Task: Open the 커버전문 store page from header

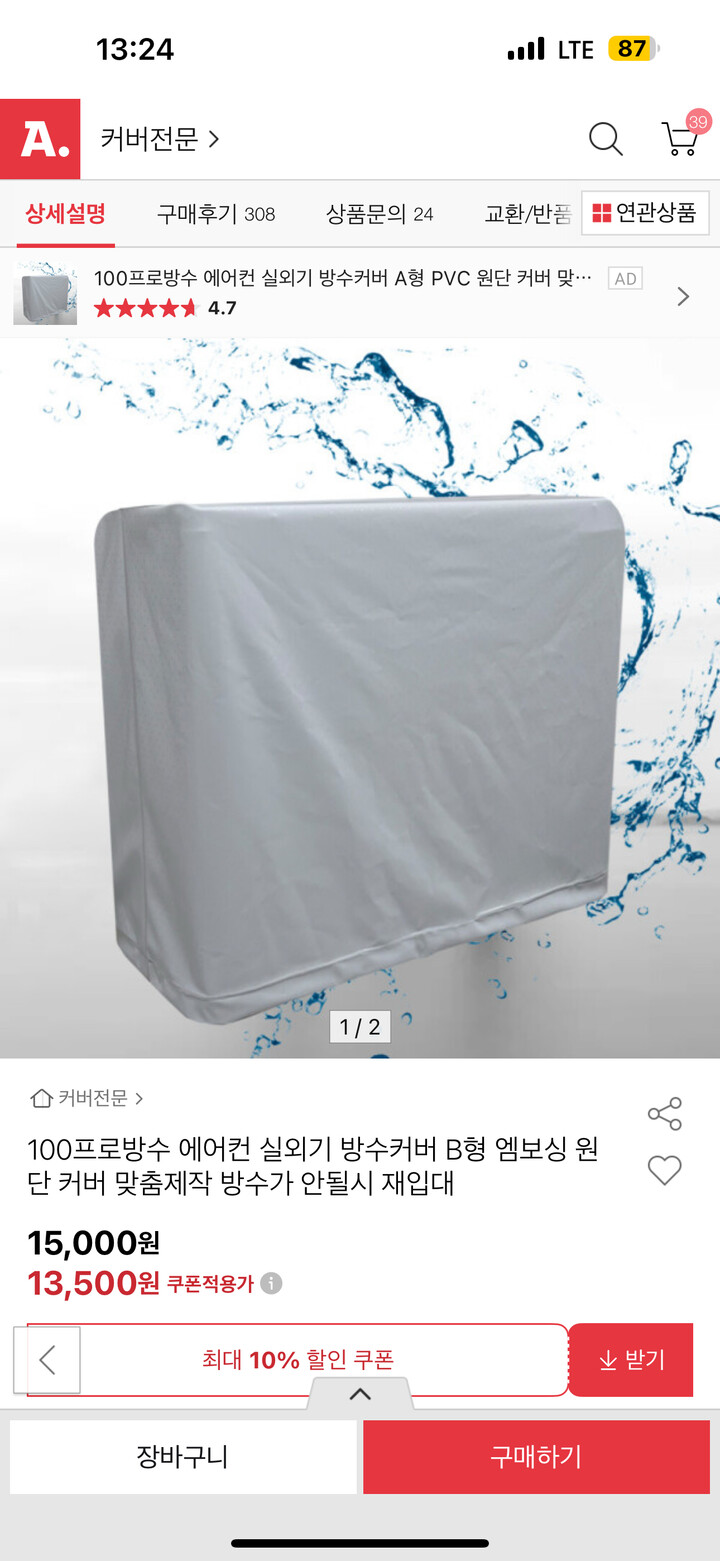Action: click(x=159, y=139)
